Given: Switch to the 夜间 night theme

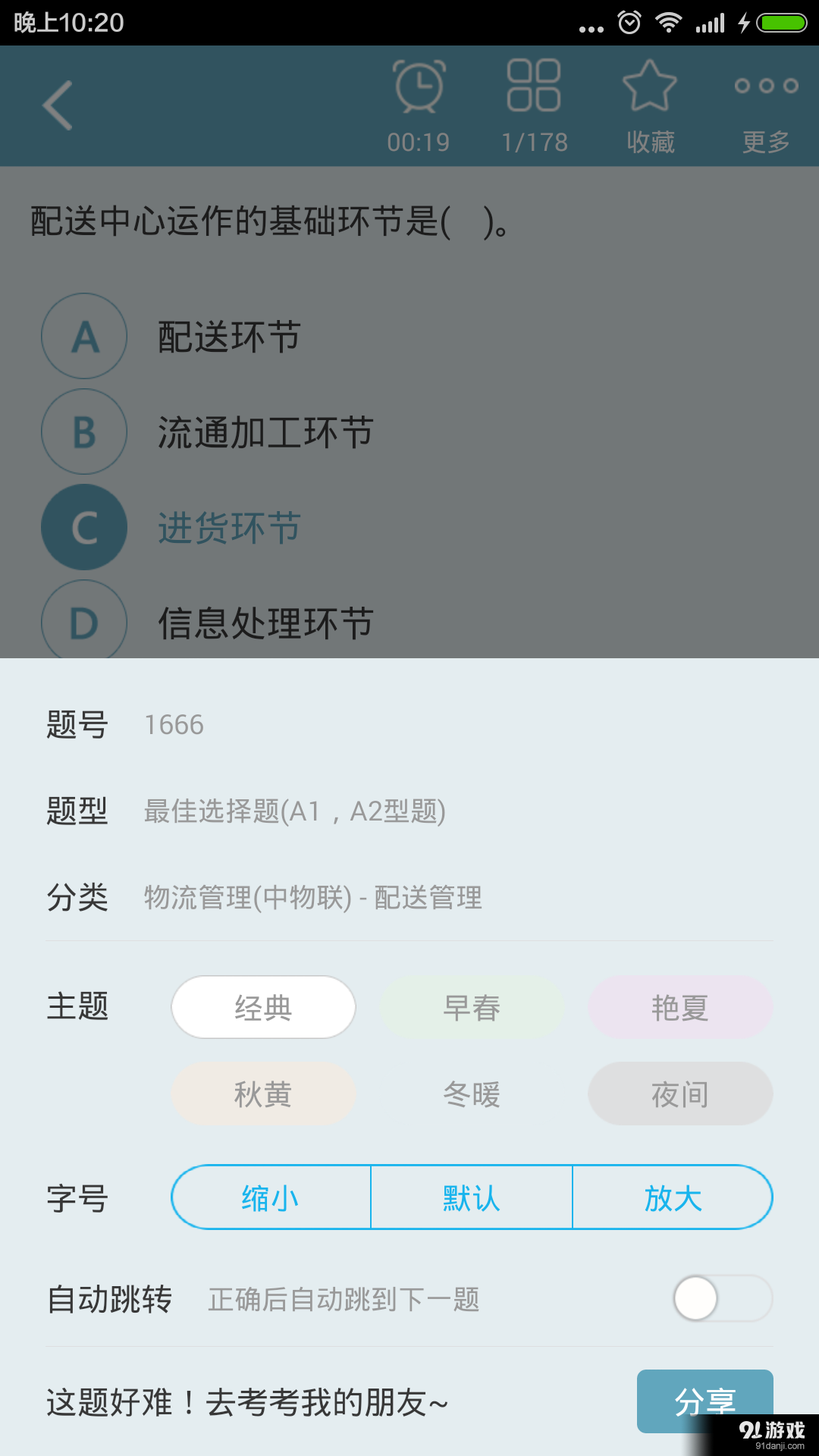Looking at the screenshot, I should [x=679, y=1094].
